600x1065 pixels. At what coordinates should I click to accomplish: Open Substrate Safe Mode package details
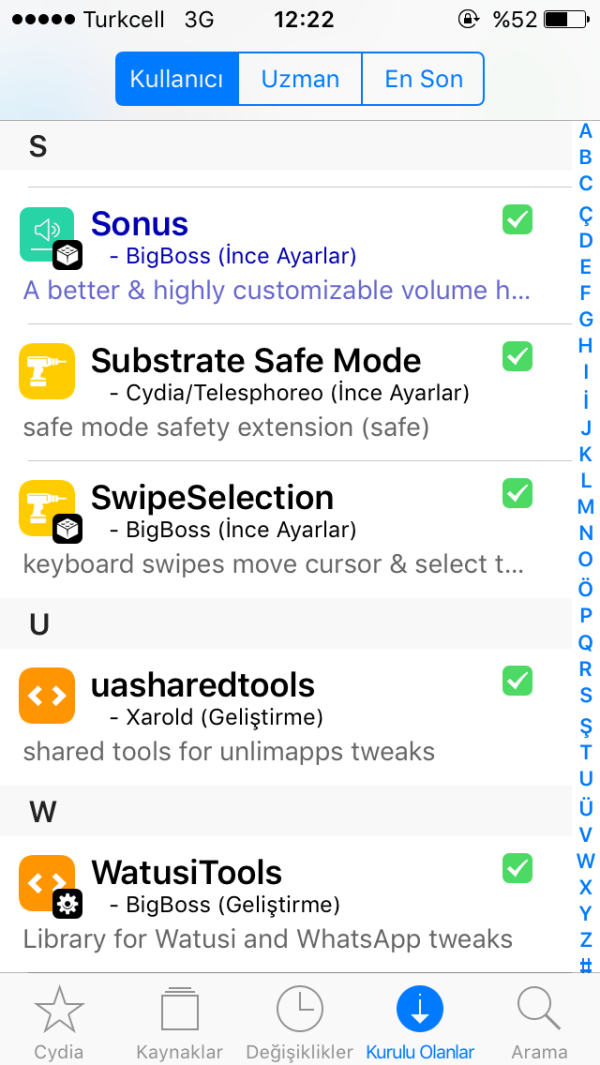pos(280,392)
